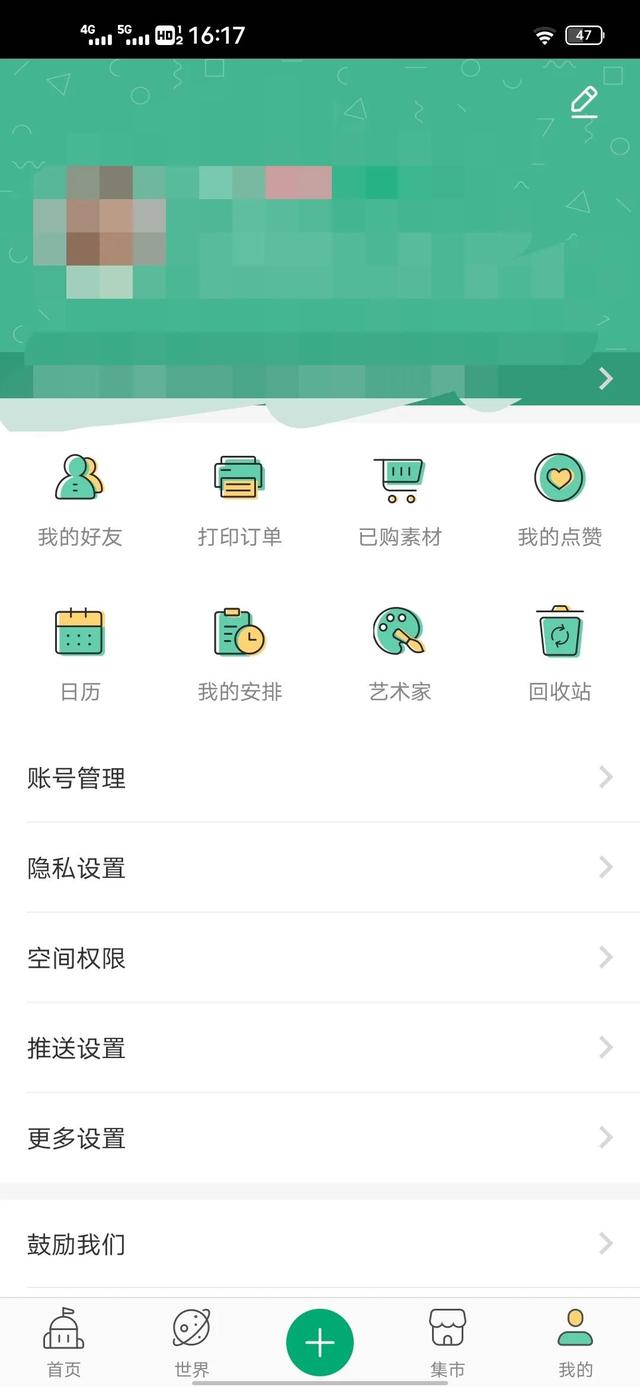640x1387 pixels.
Task: Open 隐私设置 privacy settings
Action: coord(320,868)
